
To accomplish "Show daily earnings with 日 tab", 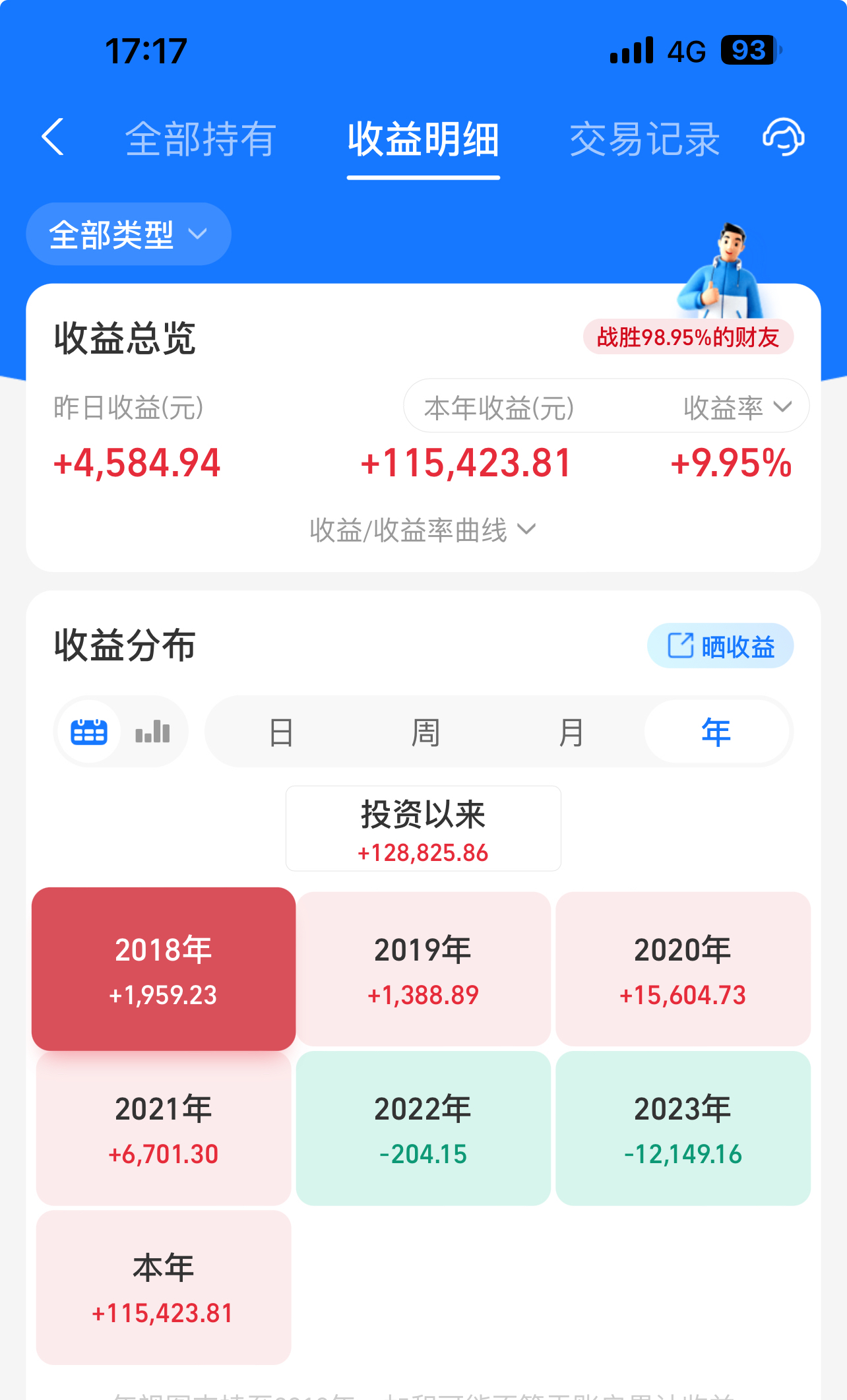I will pos(281,732).
